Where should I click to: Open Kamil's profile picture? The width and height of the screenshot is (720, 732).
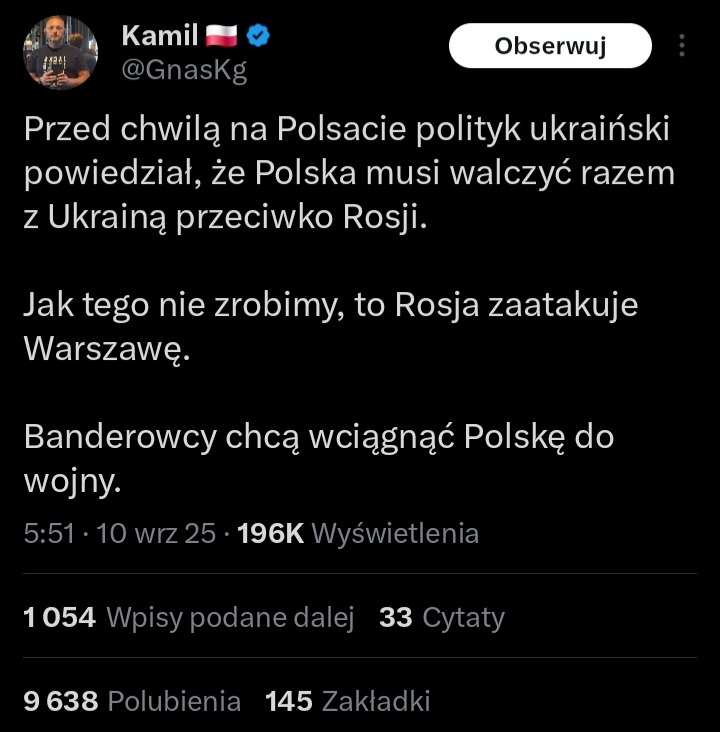pyautogui.click(x=60, y=52)
